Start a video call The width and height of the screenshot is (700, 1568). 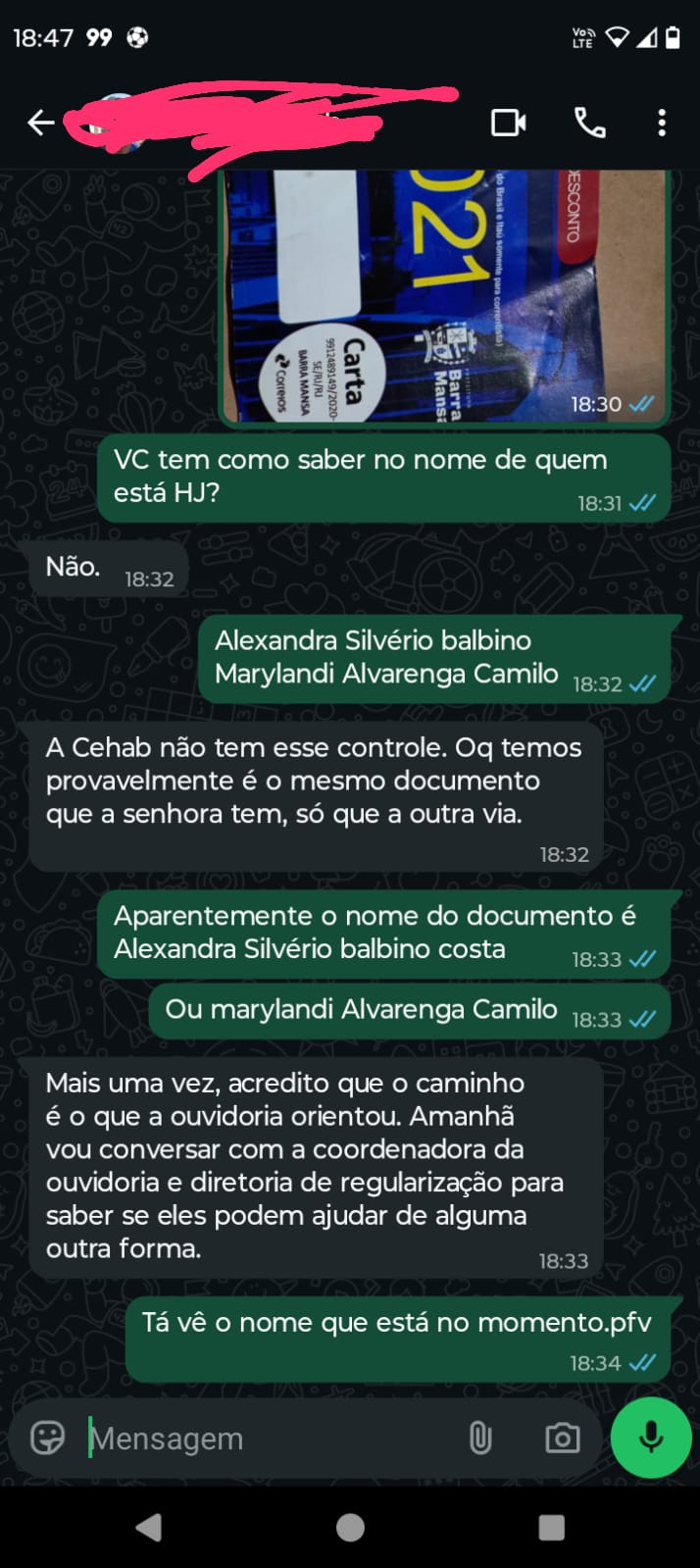click(x=508, y=123)
